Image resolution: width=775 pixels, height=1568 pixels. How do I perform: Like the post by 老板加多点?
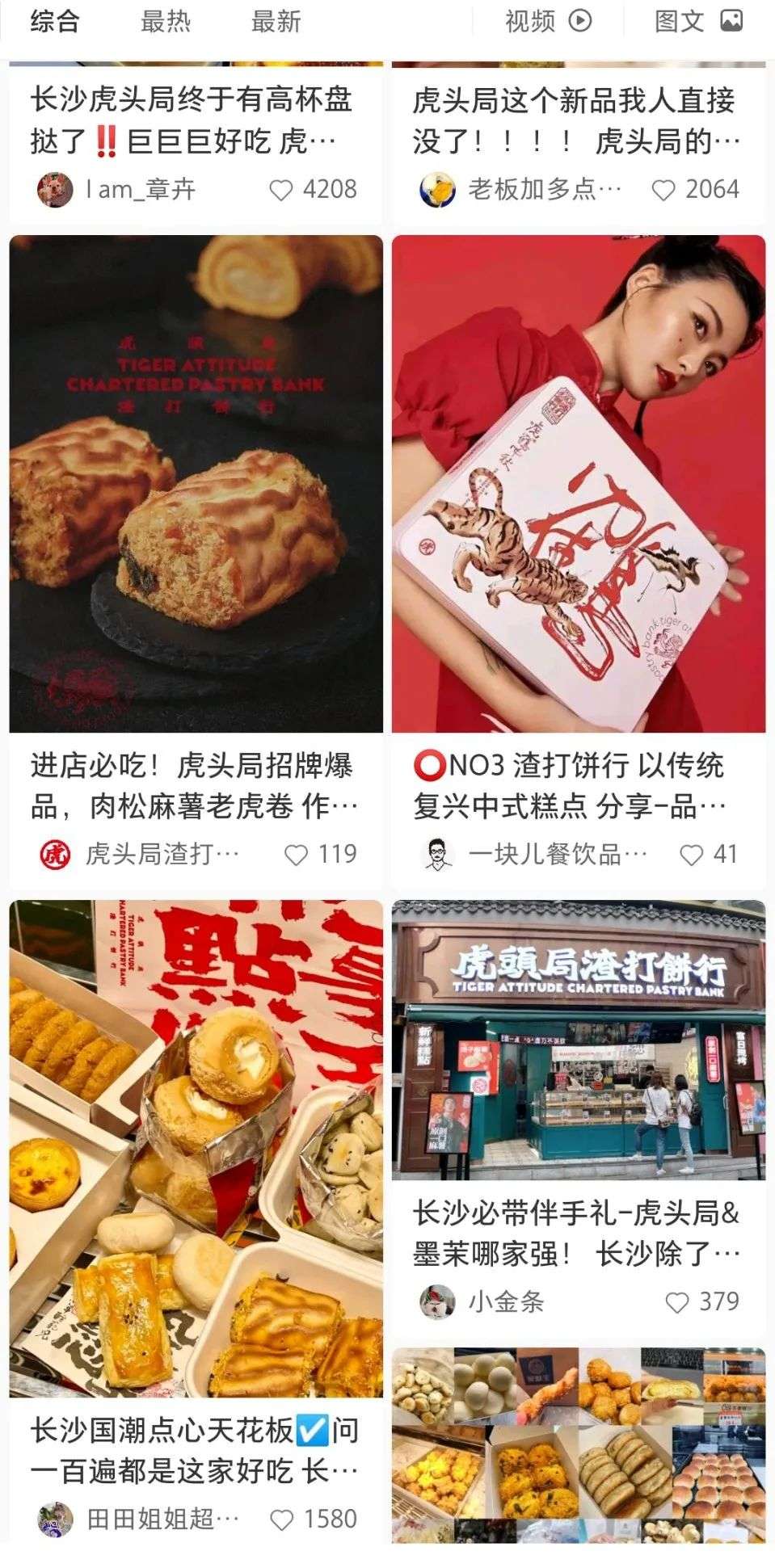click(663, 190)
